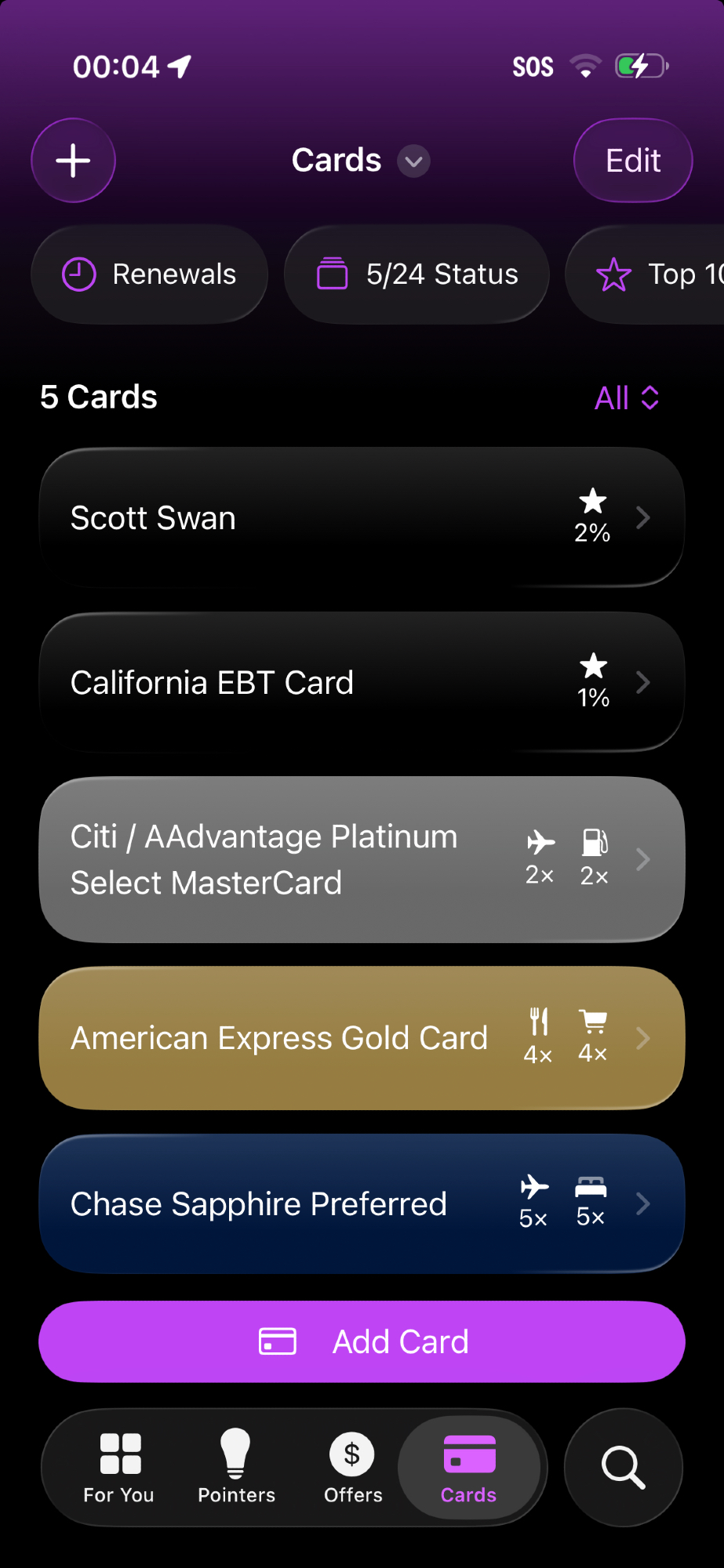Go to the Pointers tab

point(236,1468)
